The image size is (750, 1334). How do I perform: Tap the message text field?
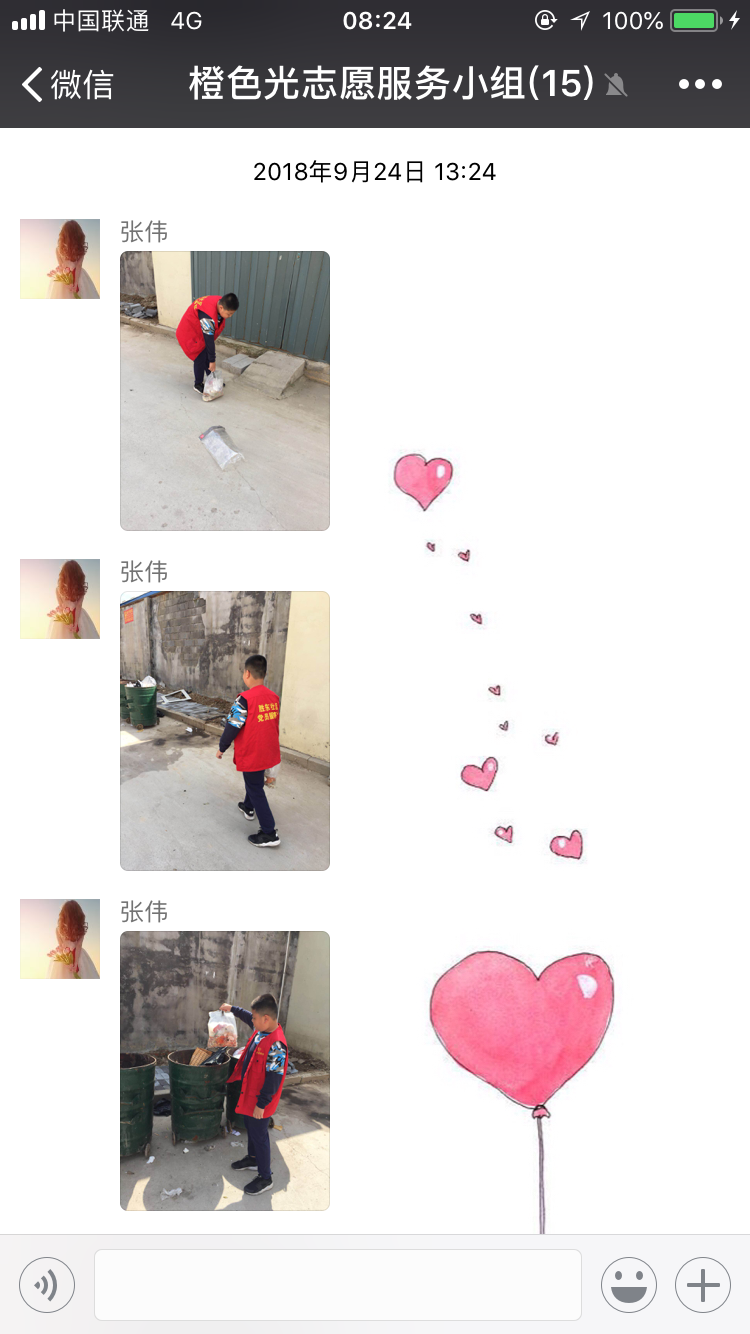pos(338,1285)
